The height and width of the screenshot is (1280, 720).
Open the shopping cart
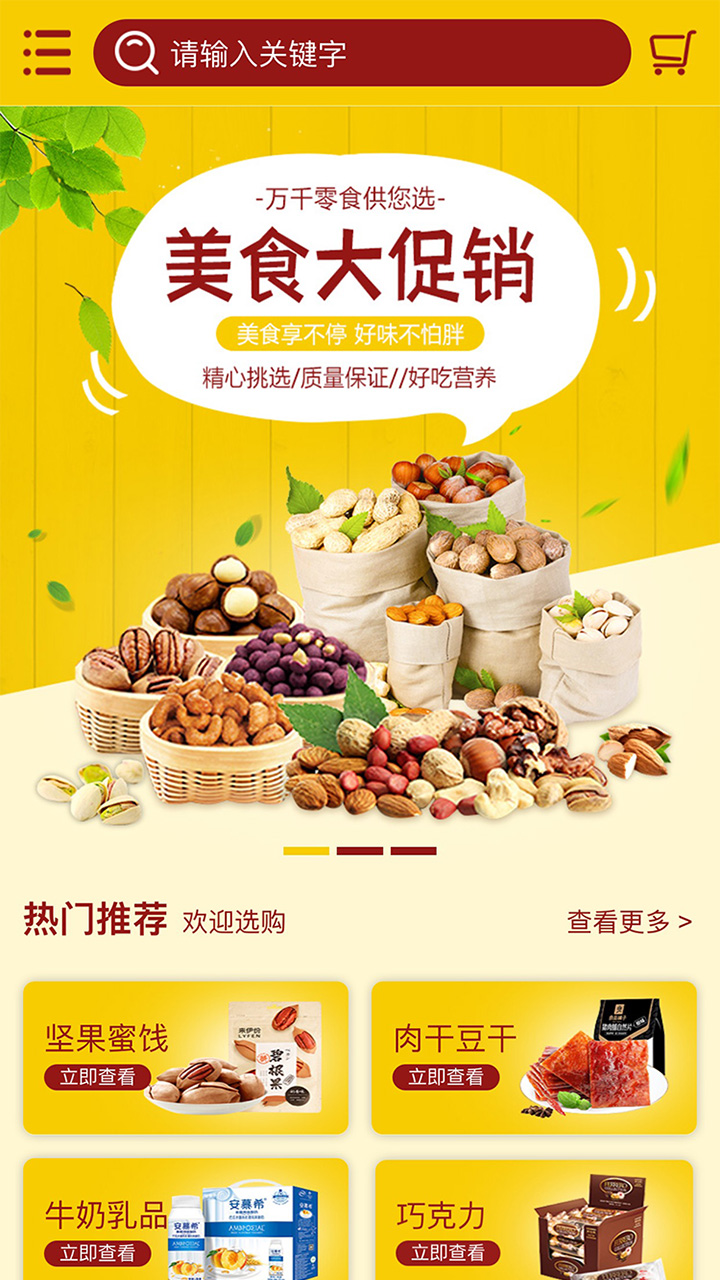point(672,52)
